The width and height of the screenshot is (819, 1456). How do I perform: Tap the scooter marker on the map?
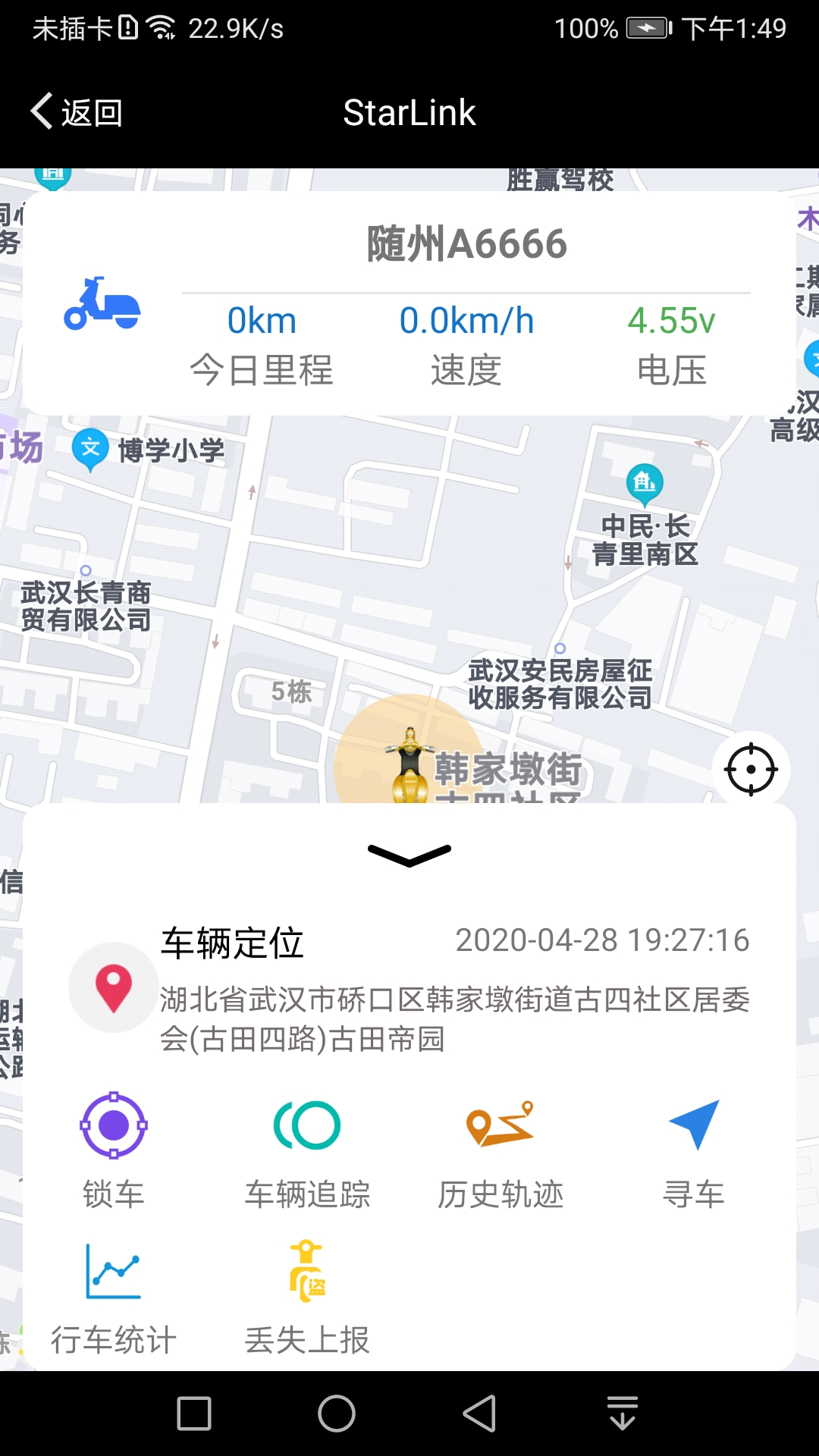tap(409, 766)
